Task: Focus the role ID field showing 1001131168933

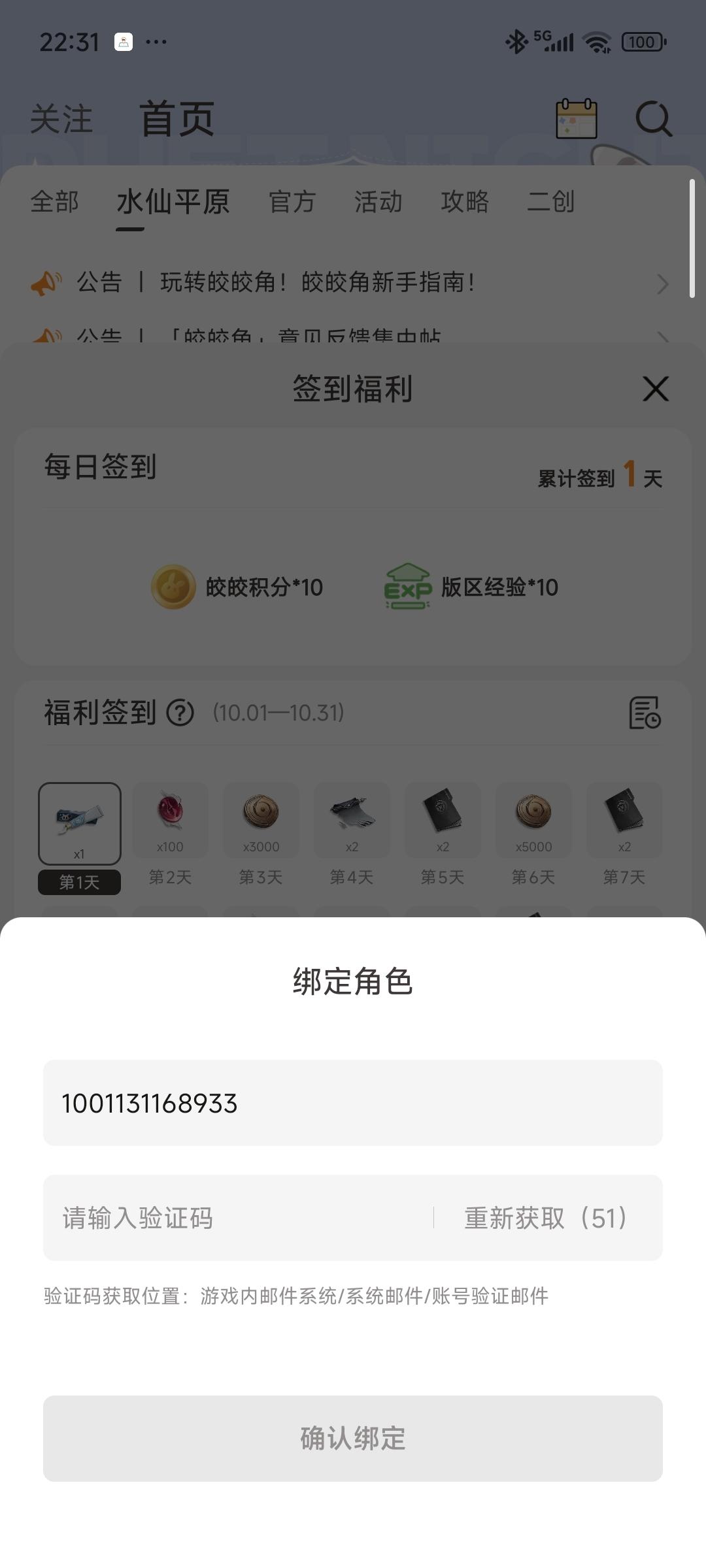Action: (353, 1103)
